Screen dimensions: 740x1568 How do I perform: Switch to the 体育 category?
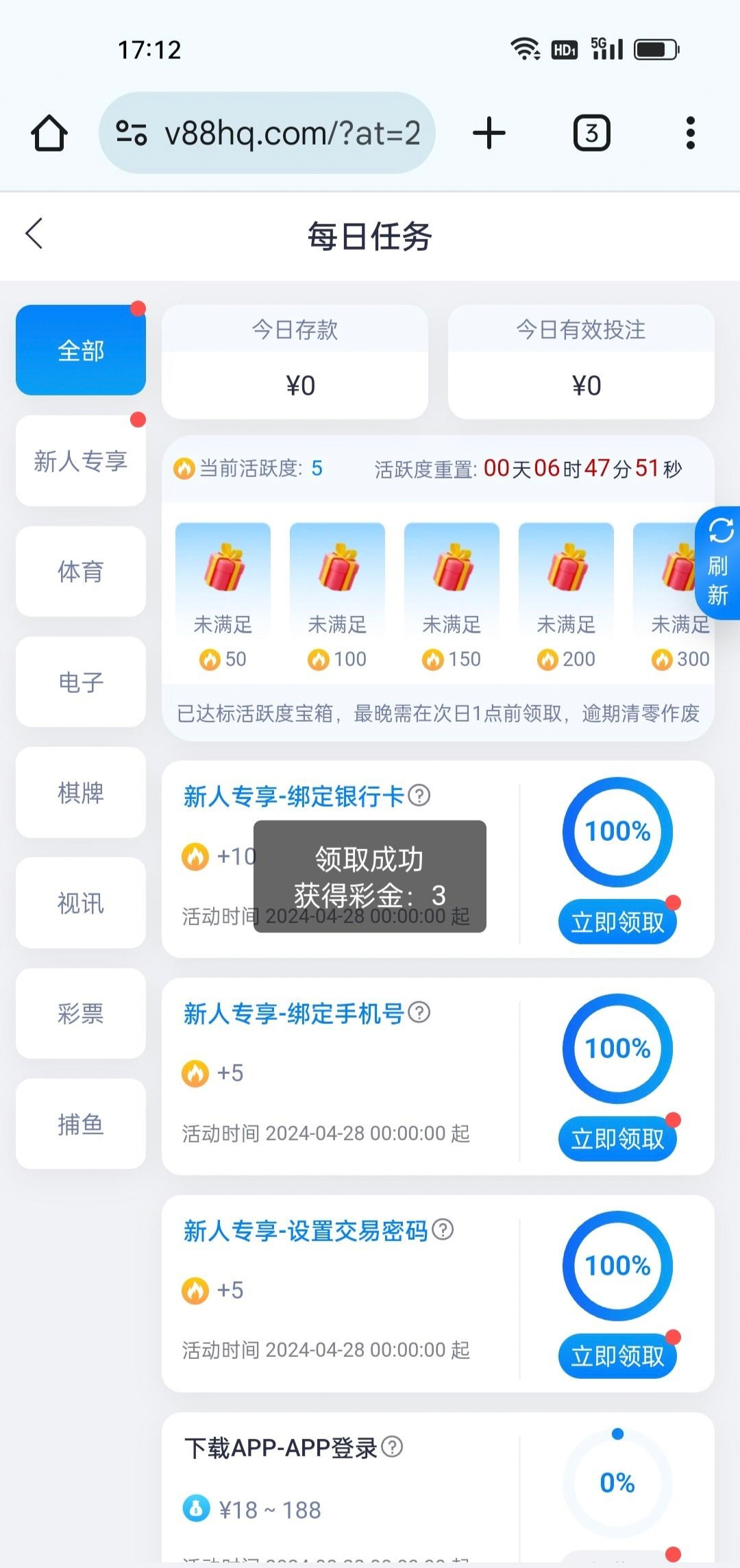pos(81,571)
